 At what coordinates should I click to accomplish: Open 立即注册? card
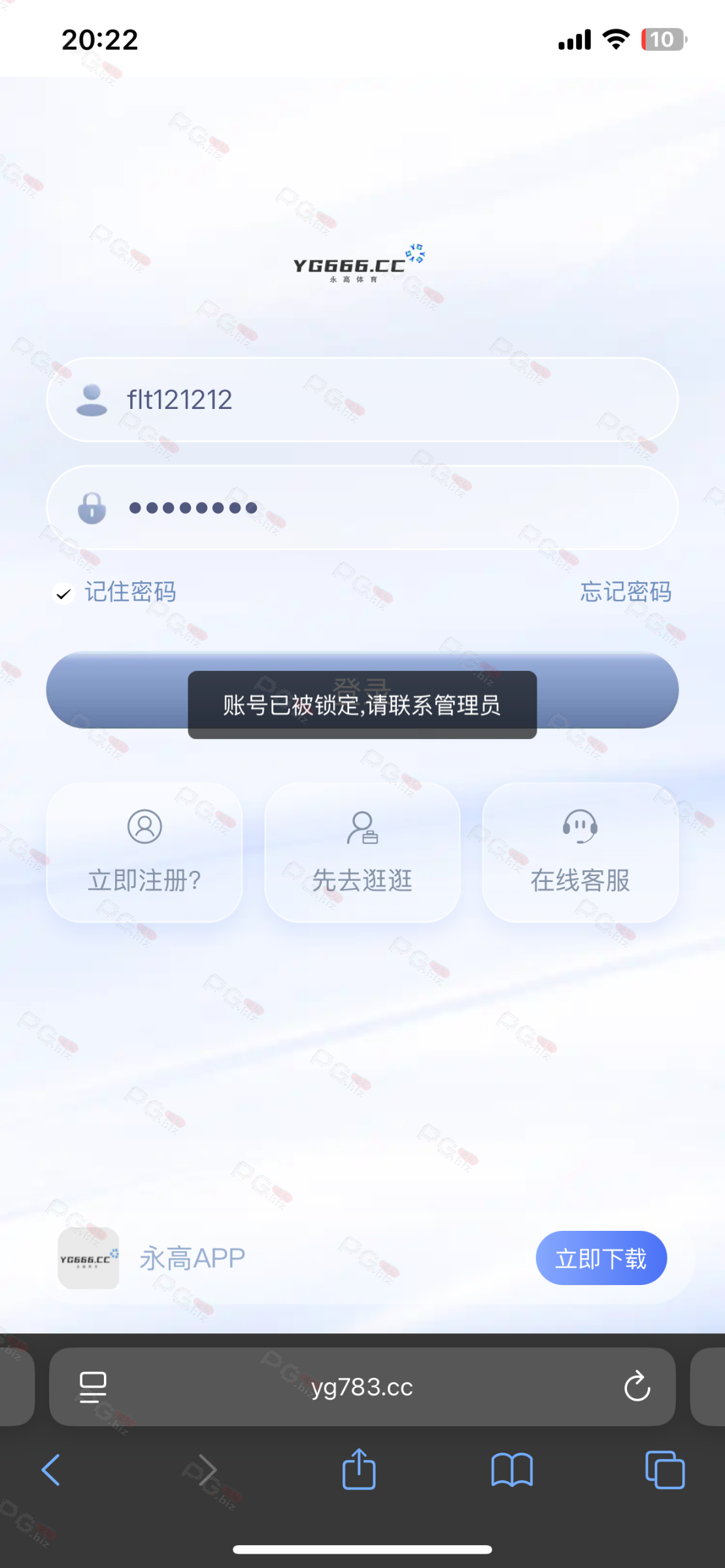[144, 853]
